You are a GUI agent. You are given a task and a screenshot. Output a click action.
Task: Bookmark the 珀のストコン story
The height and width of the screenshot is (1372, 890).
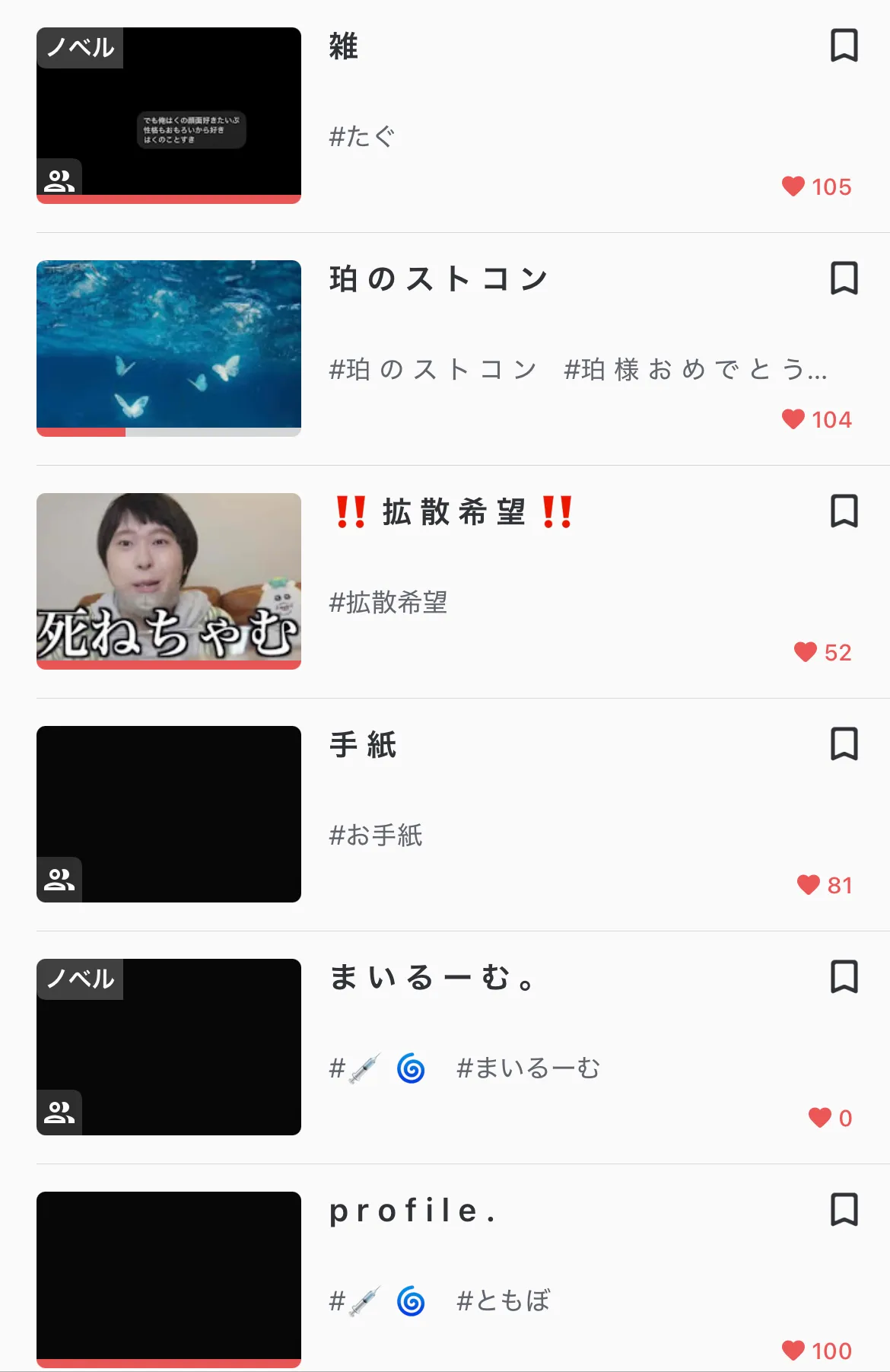[844, 279]
